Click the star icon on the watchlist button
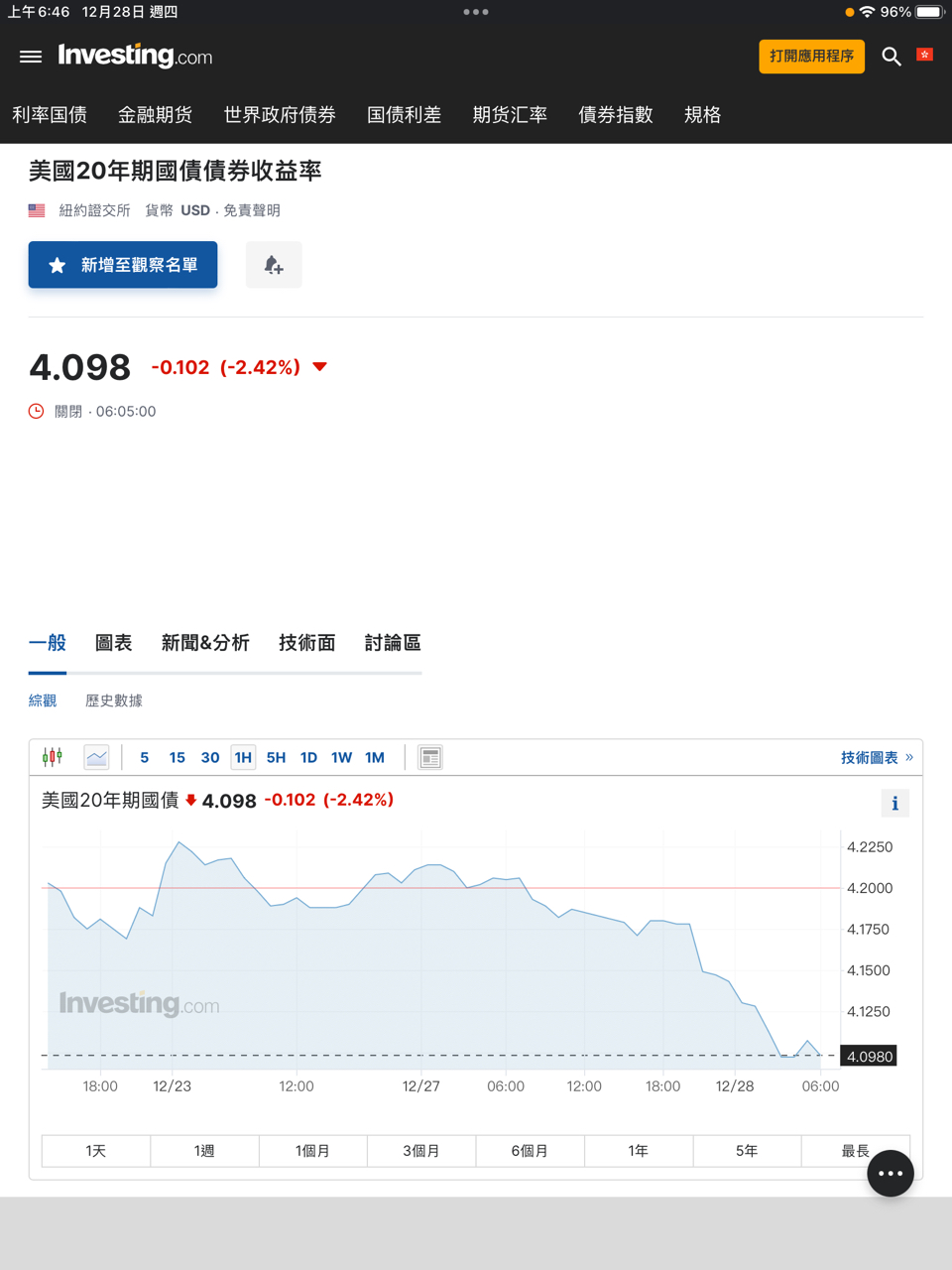952x1270 pixels. [x=58, y=264]
